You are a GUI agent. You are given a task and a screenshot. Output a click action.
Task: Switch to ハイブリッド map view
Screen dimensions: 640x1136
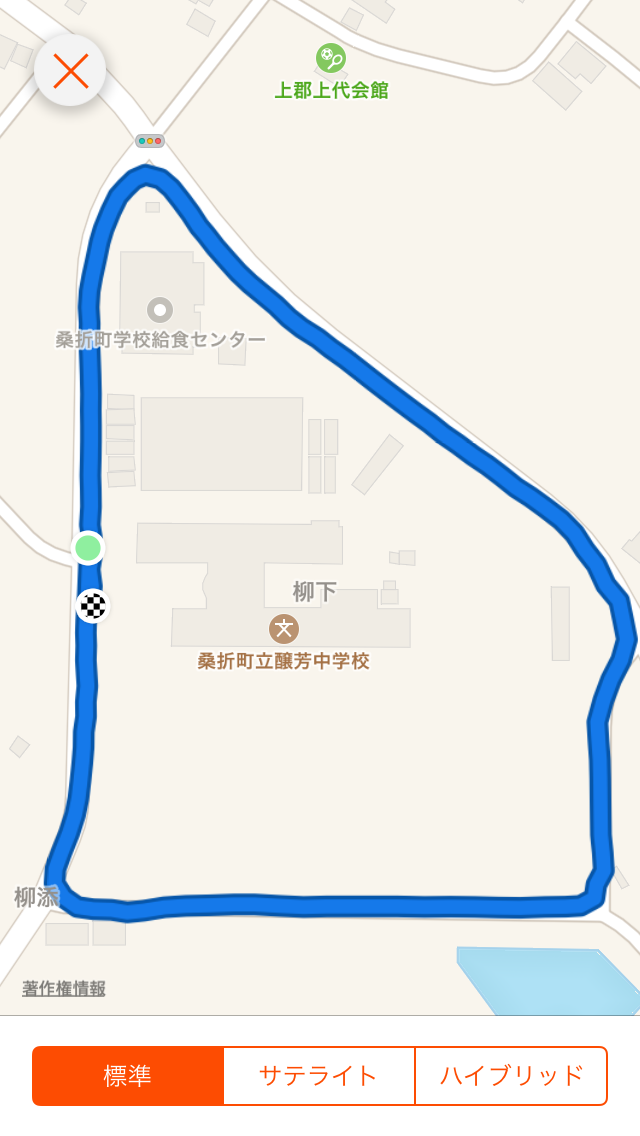511,1076
